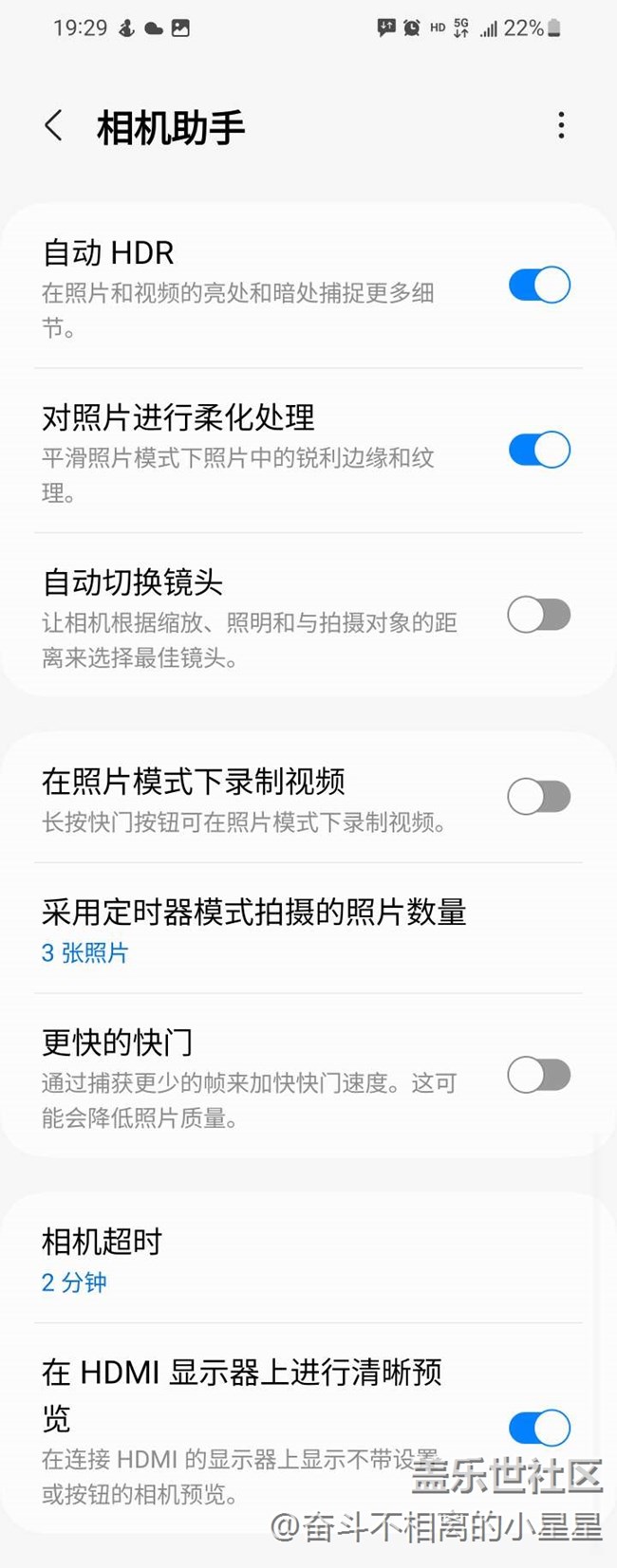Open 相机超时 setting
This screenshot has height=1568, width=617.
click(x=103, y=1259)
